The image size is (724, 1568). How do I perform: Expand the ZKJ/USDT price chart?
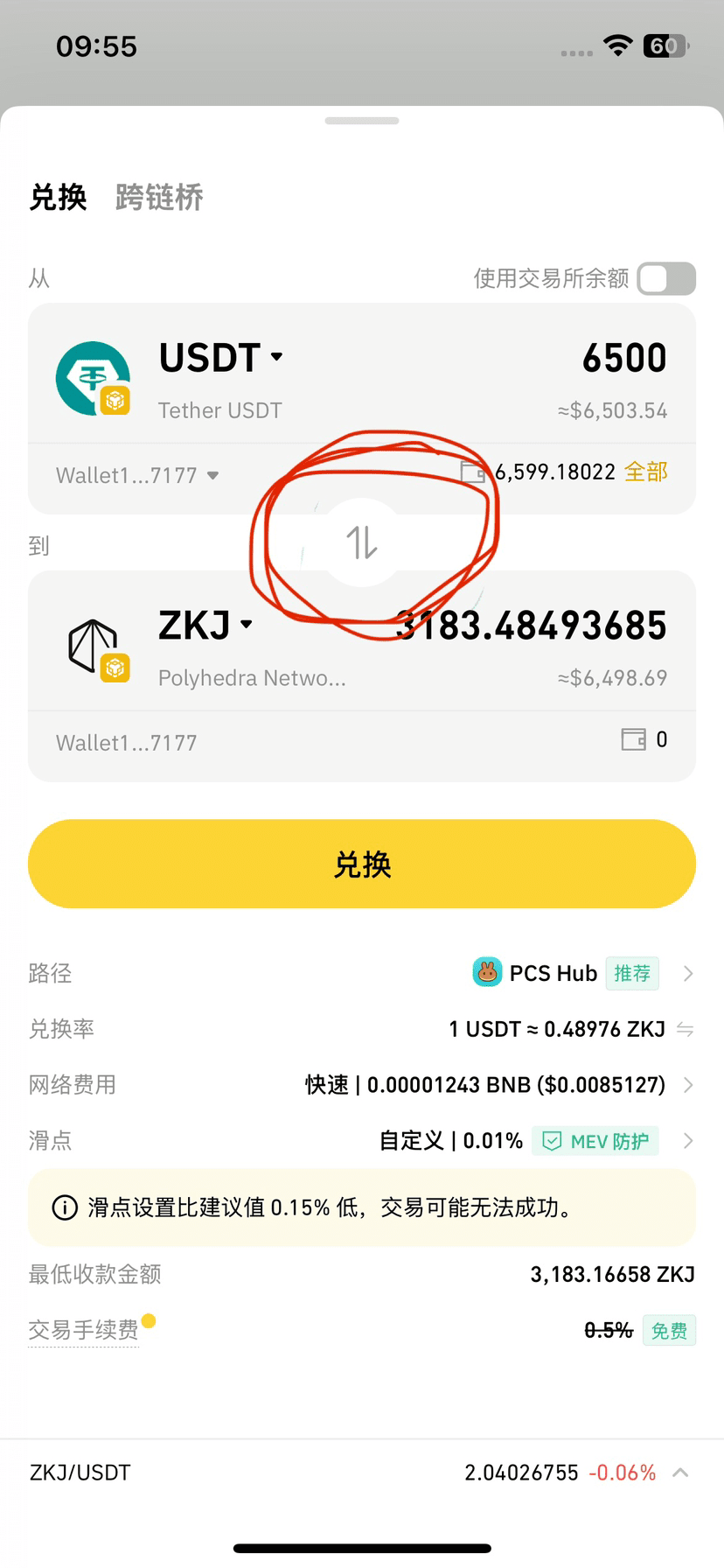point(680,1473)
